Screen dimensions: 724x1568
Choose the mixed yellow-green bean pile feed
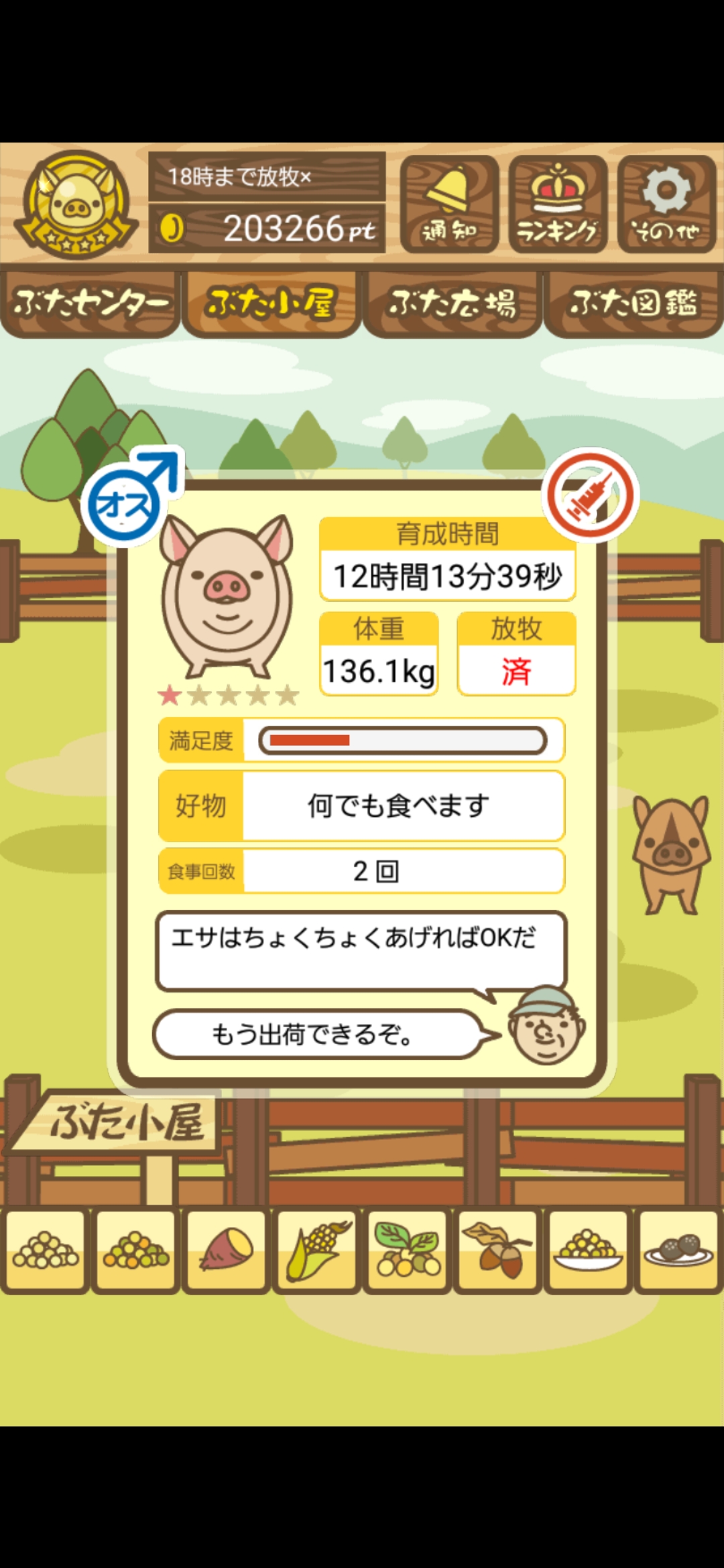(136, 1250)
